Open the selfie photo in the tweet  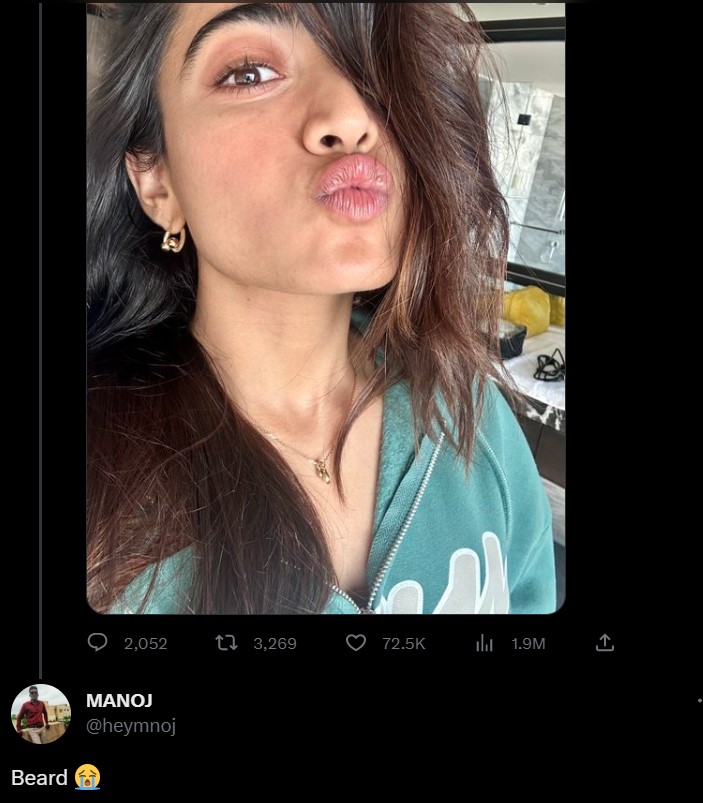point(325,305)
